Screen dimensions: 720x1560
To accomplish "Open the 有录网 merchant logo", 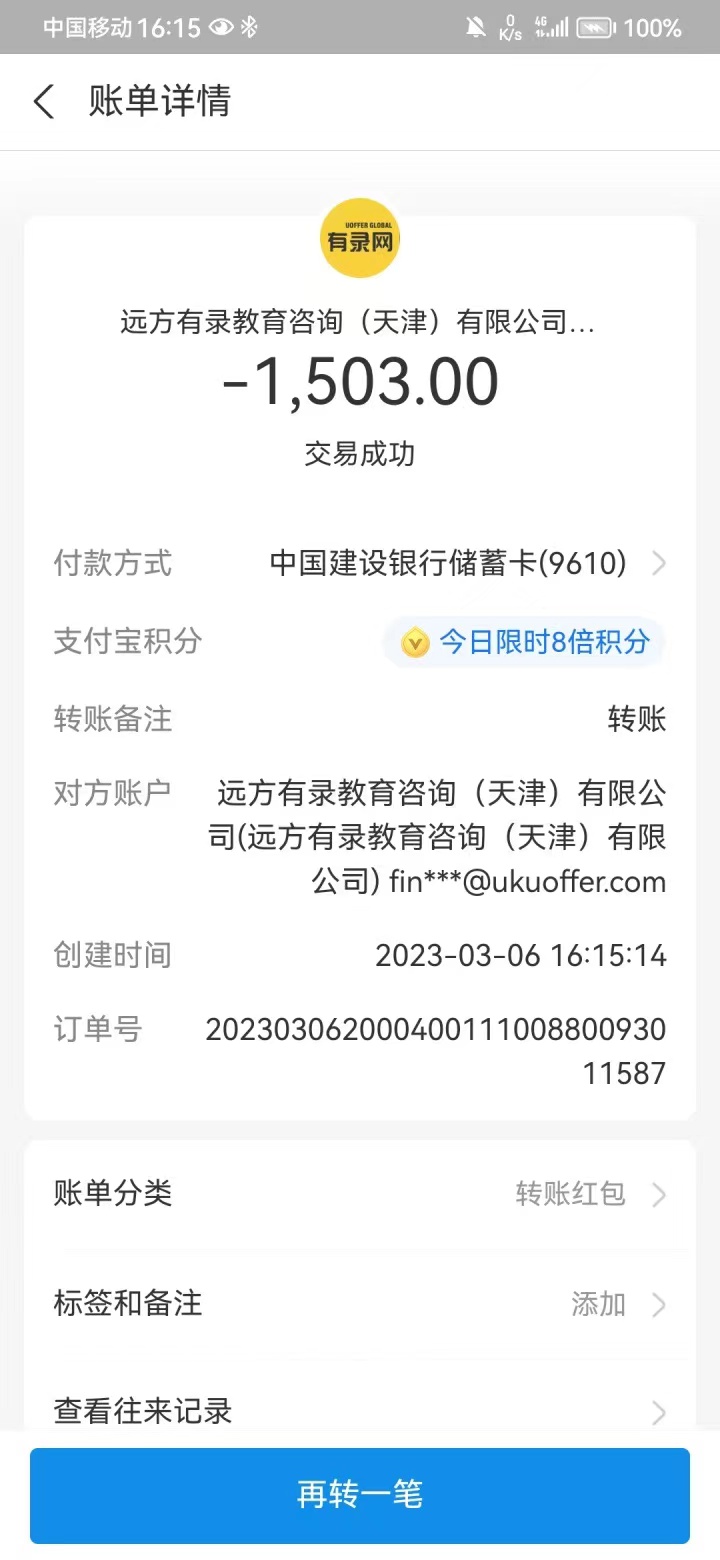I will click(360, 239).
